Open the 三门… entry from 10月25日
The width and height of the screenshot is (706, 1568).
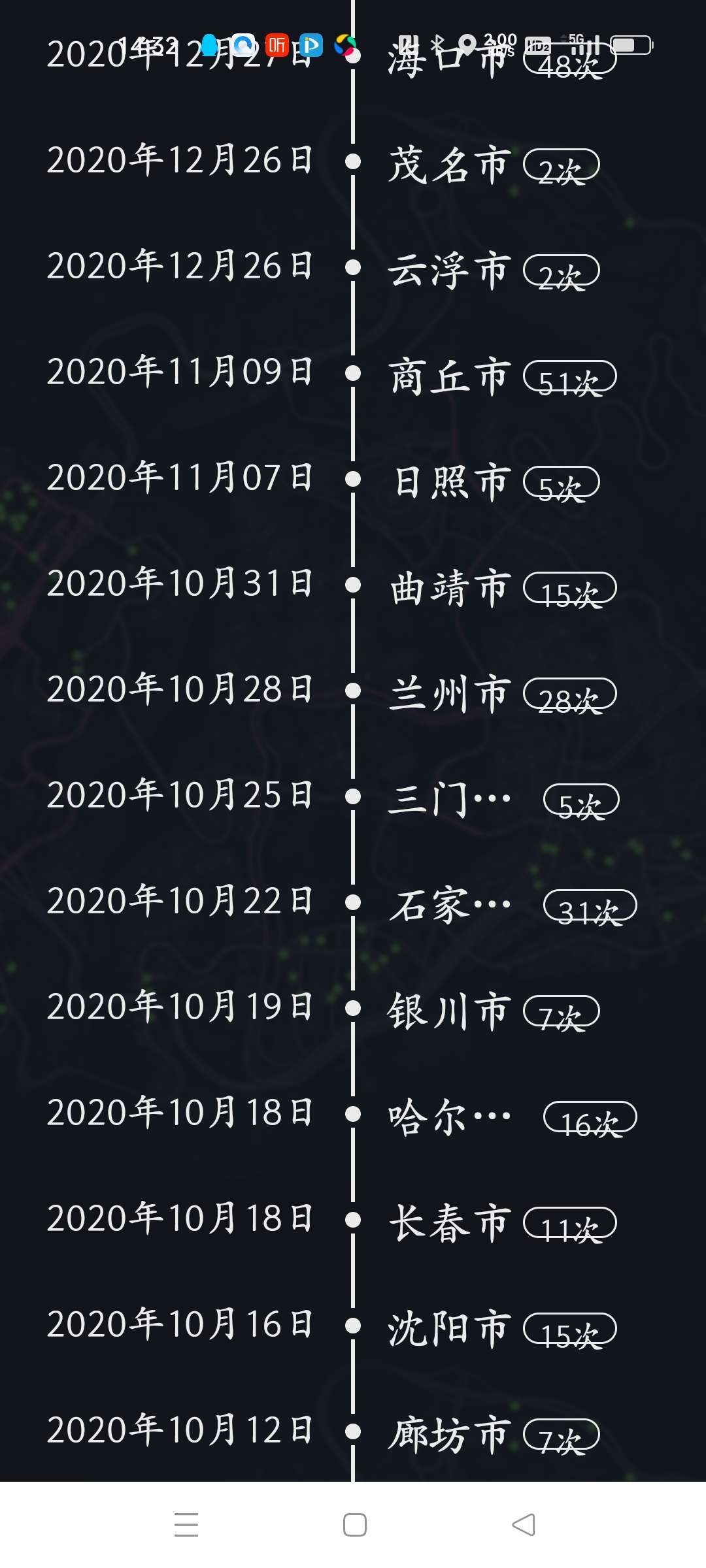449,799
